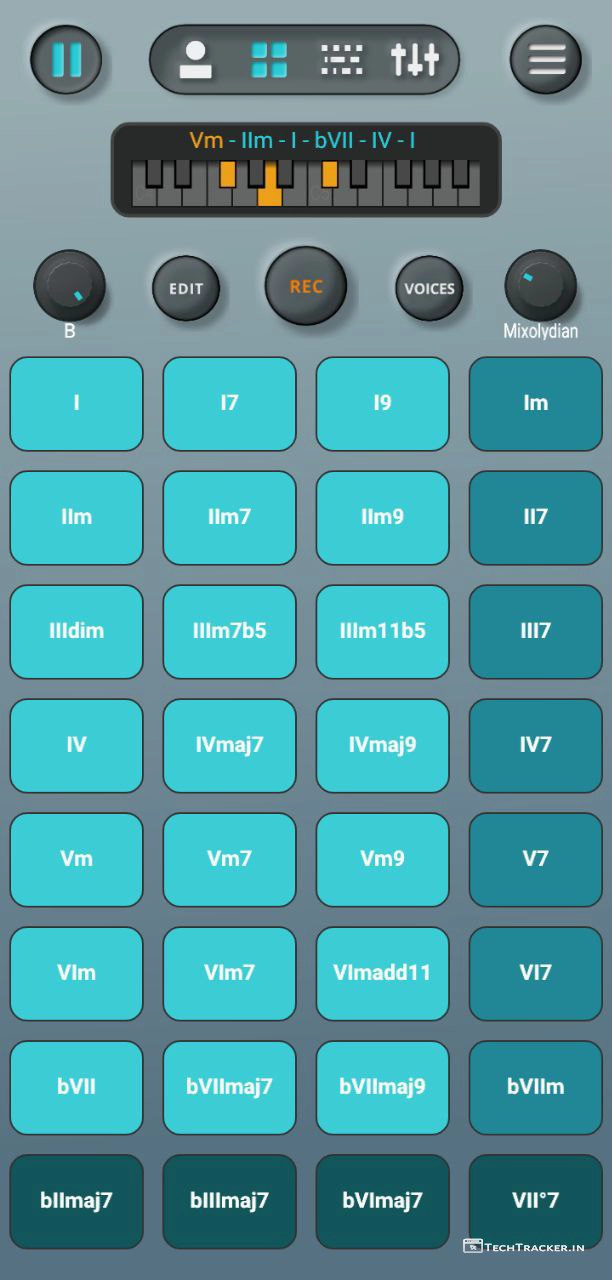Tap the Mixolydian scale knob
This screenshot has height=1280, width=612.
tap(540, 286)
